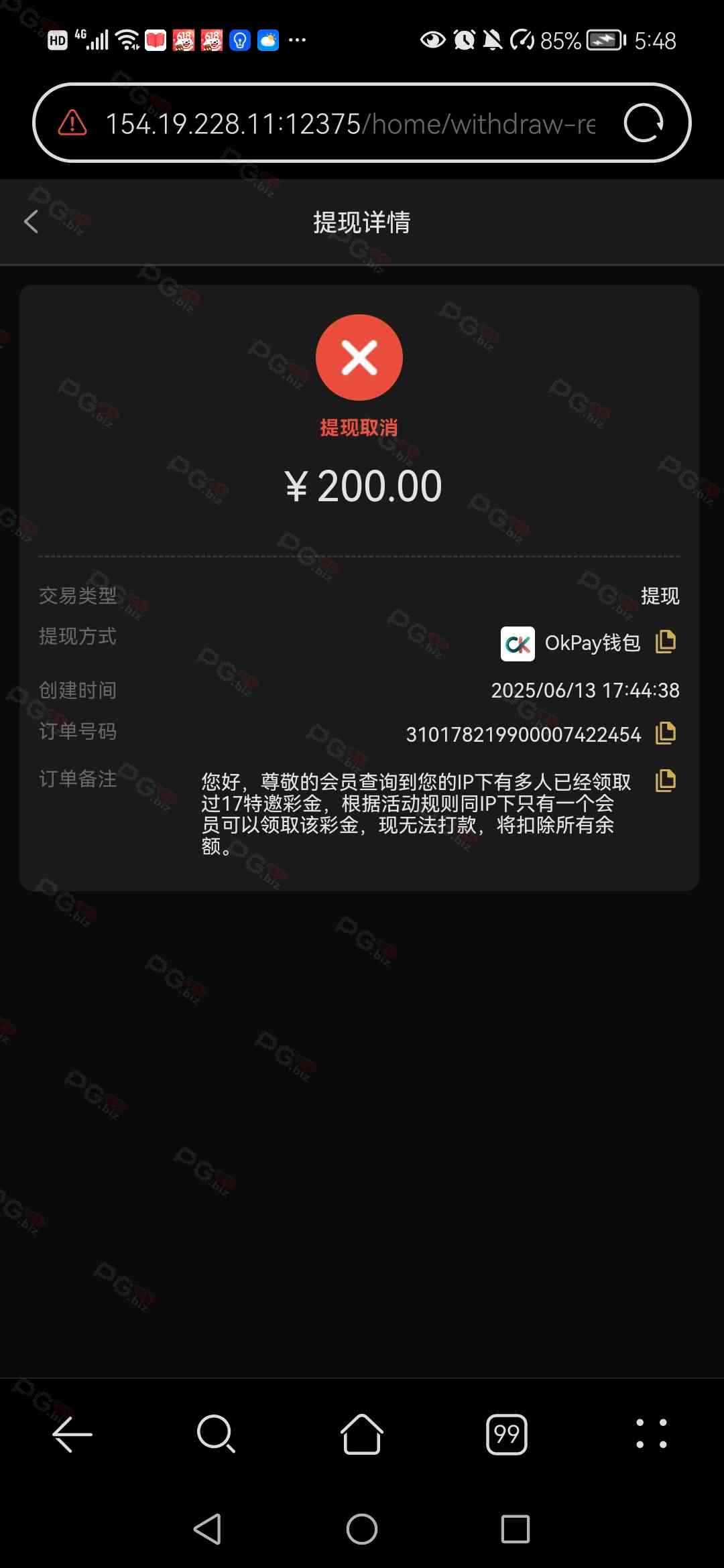Screen dimensions: 724x1568
Task: View the insecure site warning icon
Action: [x=72, y=123]
